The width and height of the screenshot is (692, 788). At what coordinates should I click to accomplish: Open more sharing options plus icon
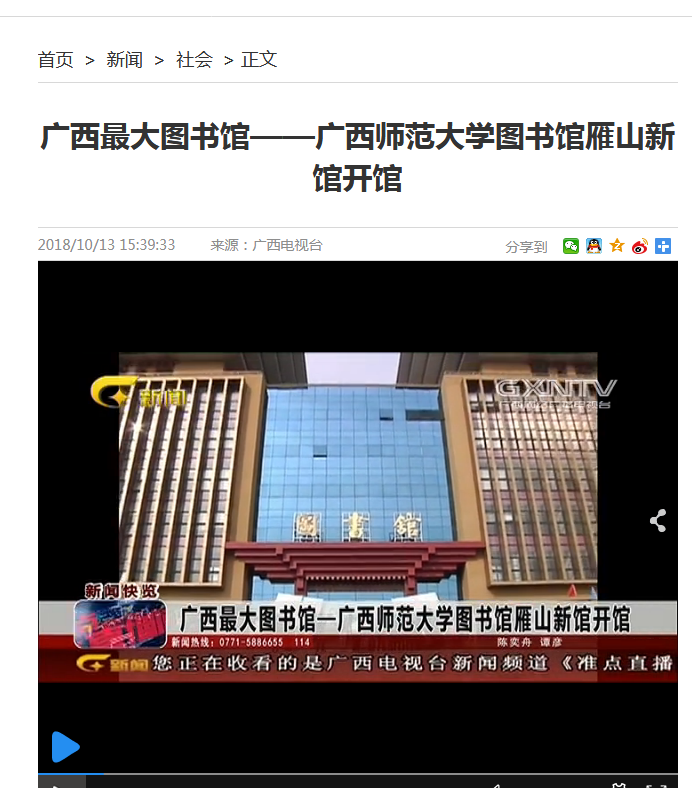[663, 246]
